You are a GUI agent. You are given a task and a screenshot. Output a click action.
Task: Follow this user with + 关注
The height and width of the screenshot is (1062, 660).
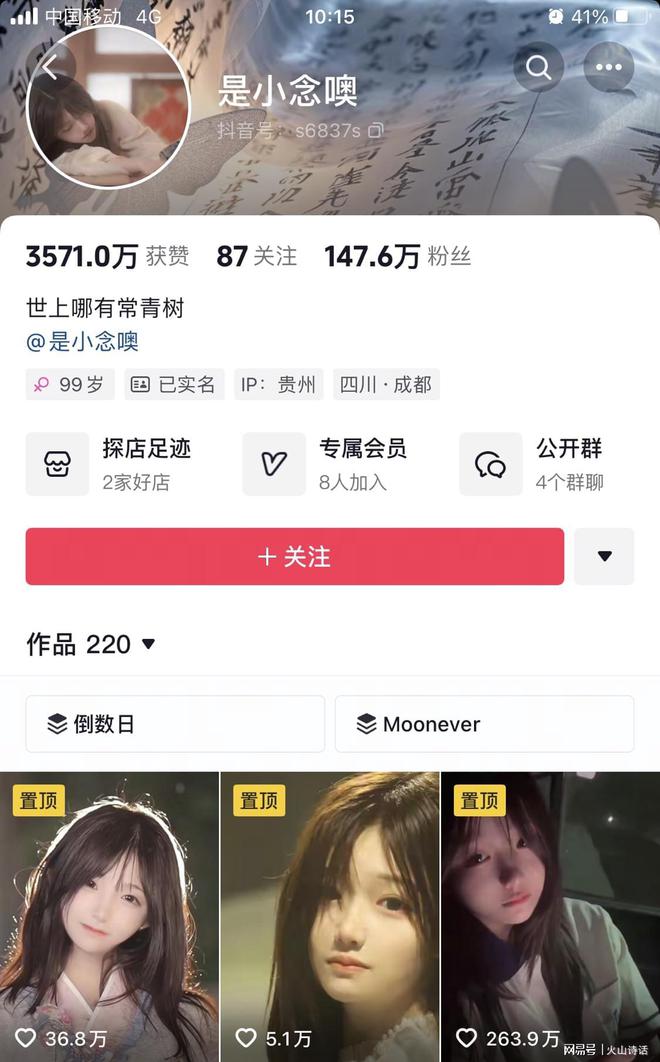pyautogui.click(x=294, y=557)
